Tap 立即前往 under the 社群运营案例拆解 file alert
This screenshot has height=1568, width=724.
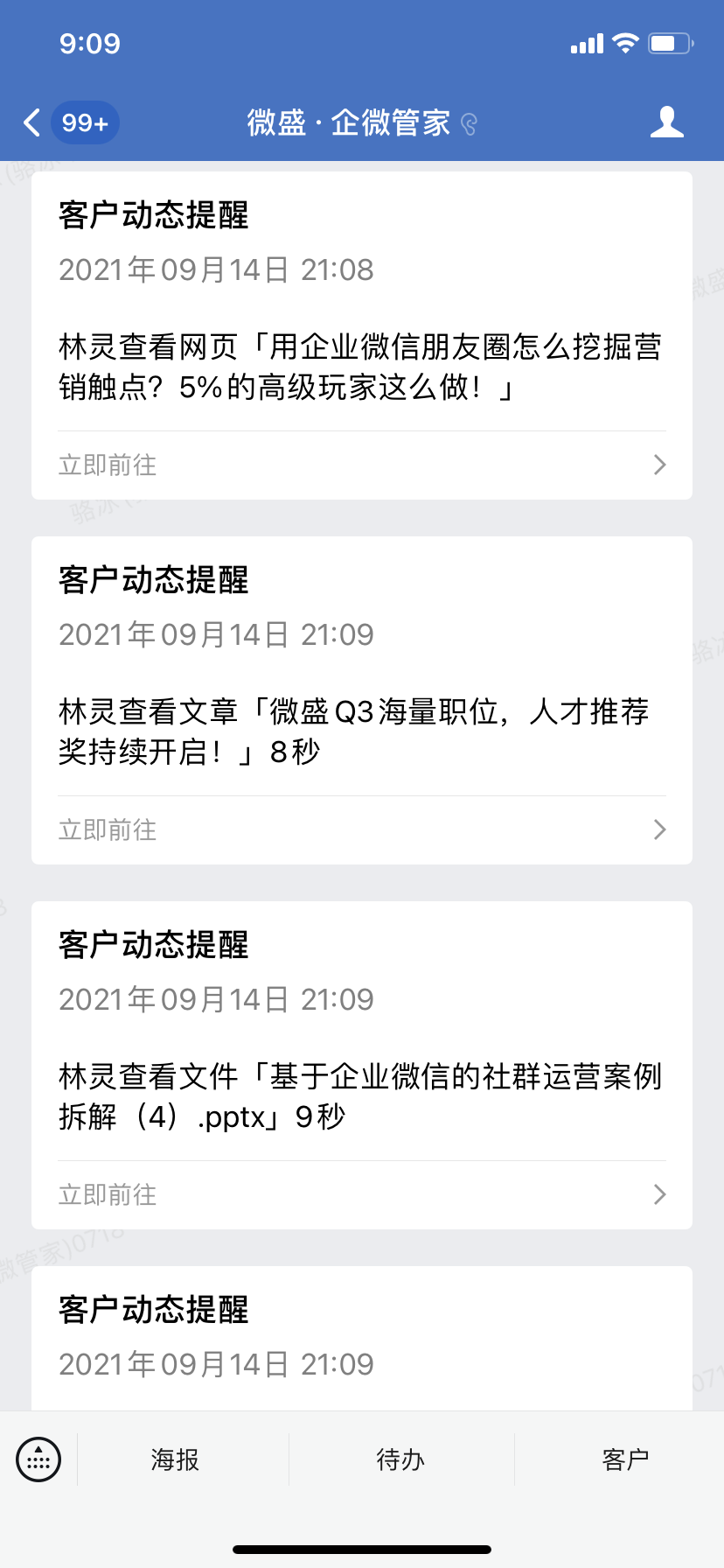click(x=362, y=1194)
